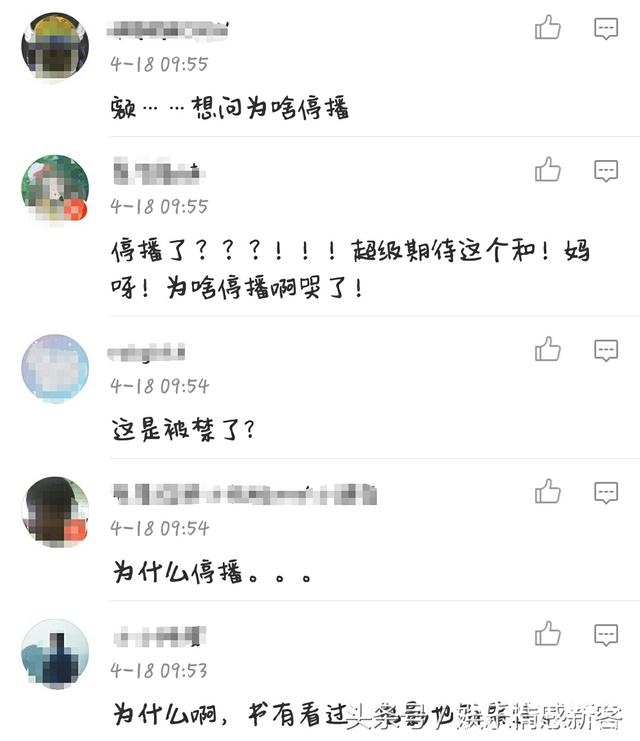Like the comment starting "为什么啊，书有看过"
The height and width of the screenshot is (741, 640).
pyautogui.click(x=548, y=634)
